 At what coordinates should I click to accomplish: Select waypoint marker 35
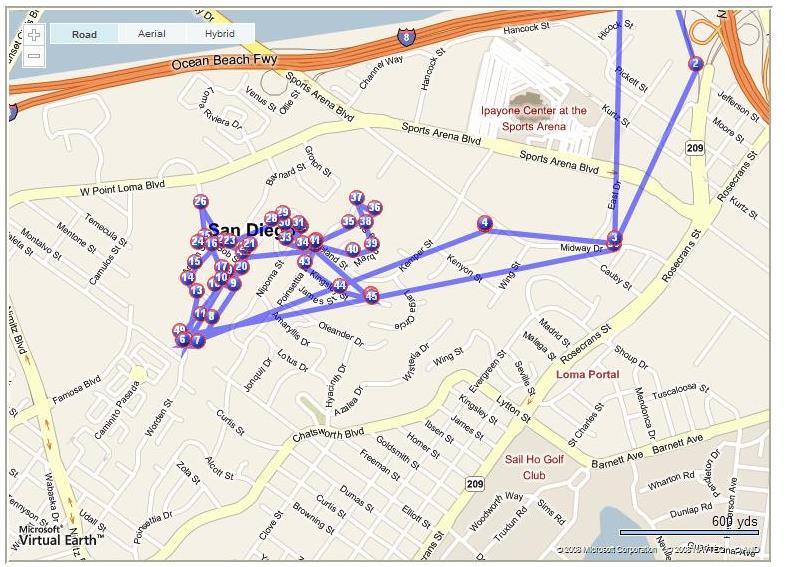pos(348,222)
